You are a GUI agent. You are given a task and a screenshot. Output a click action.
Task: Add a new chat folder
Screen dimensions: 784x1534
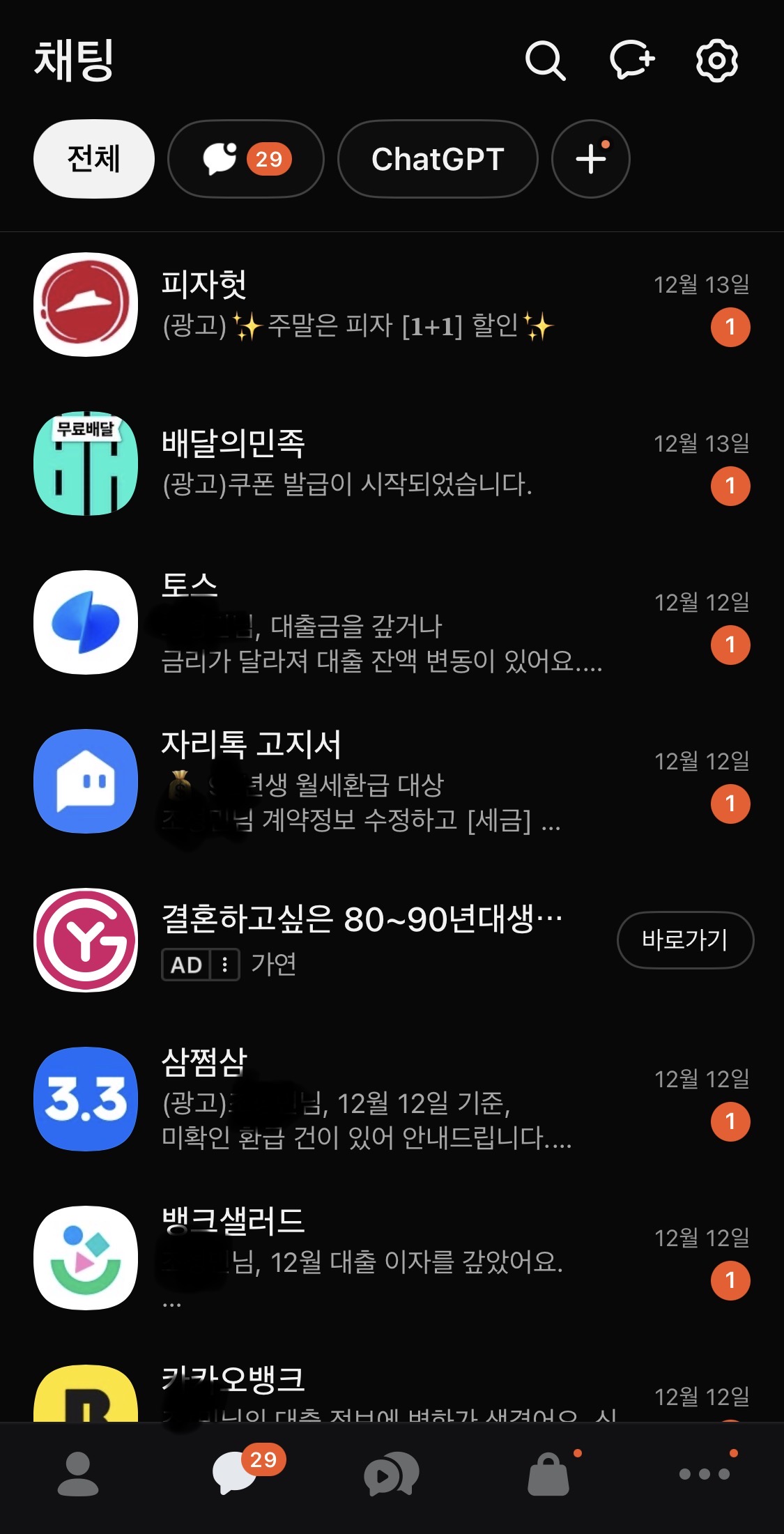pos(591,159)
